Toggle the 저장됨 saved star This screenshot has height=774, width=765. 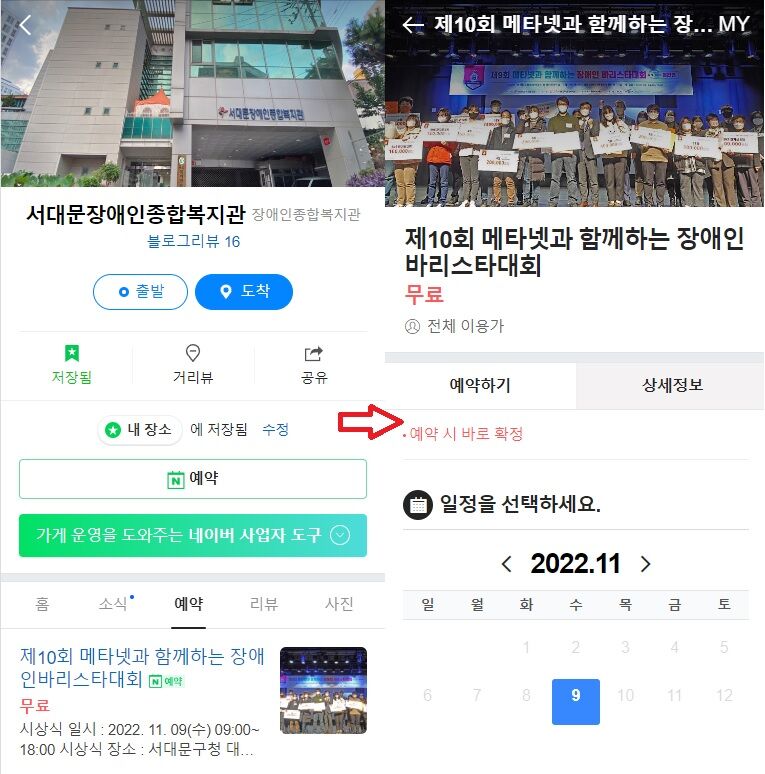click(71, 365)
